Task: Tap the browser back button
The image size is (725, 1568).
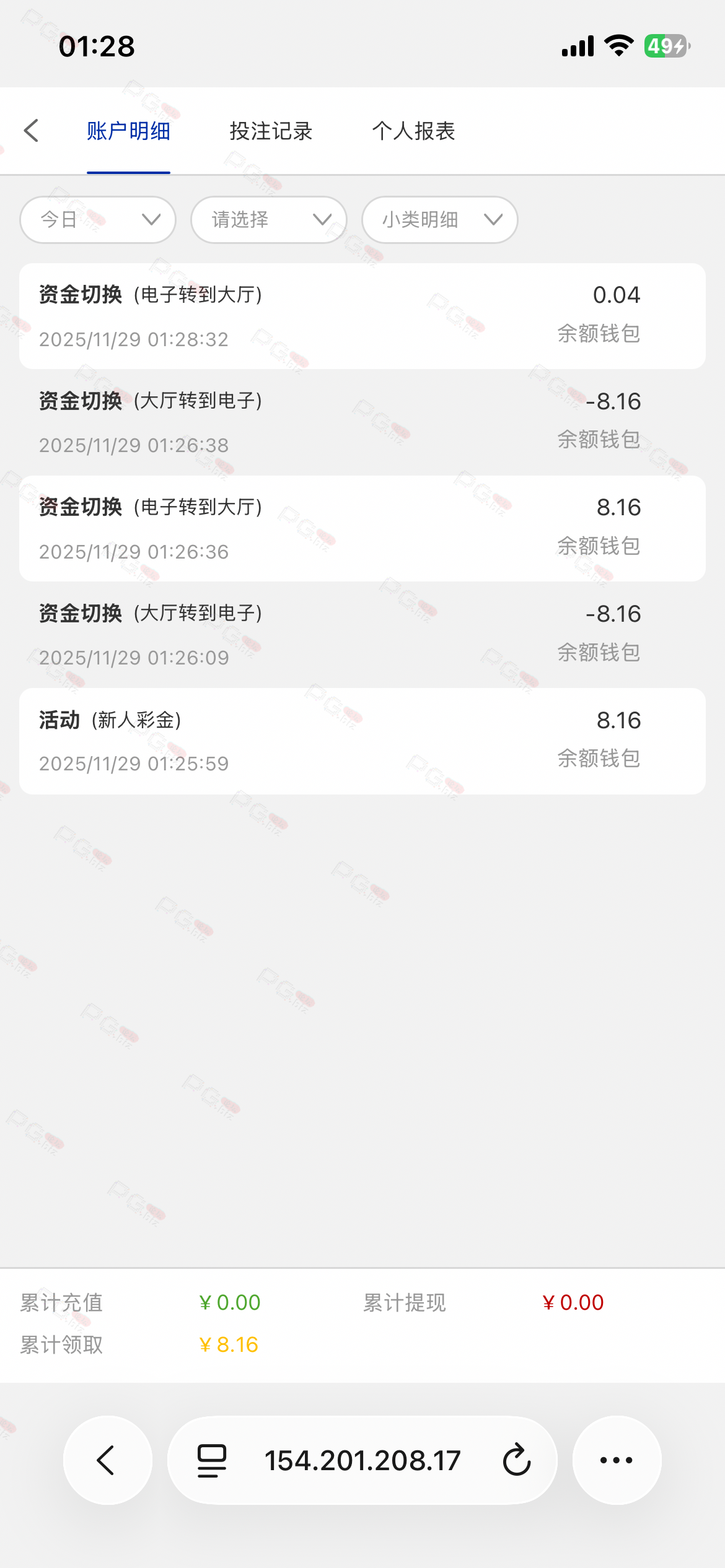Action: point(107,1460)
